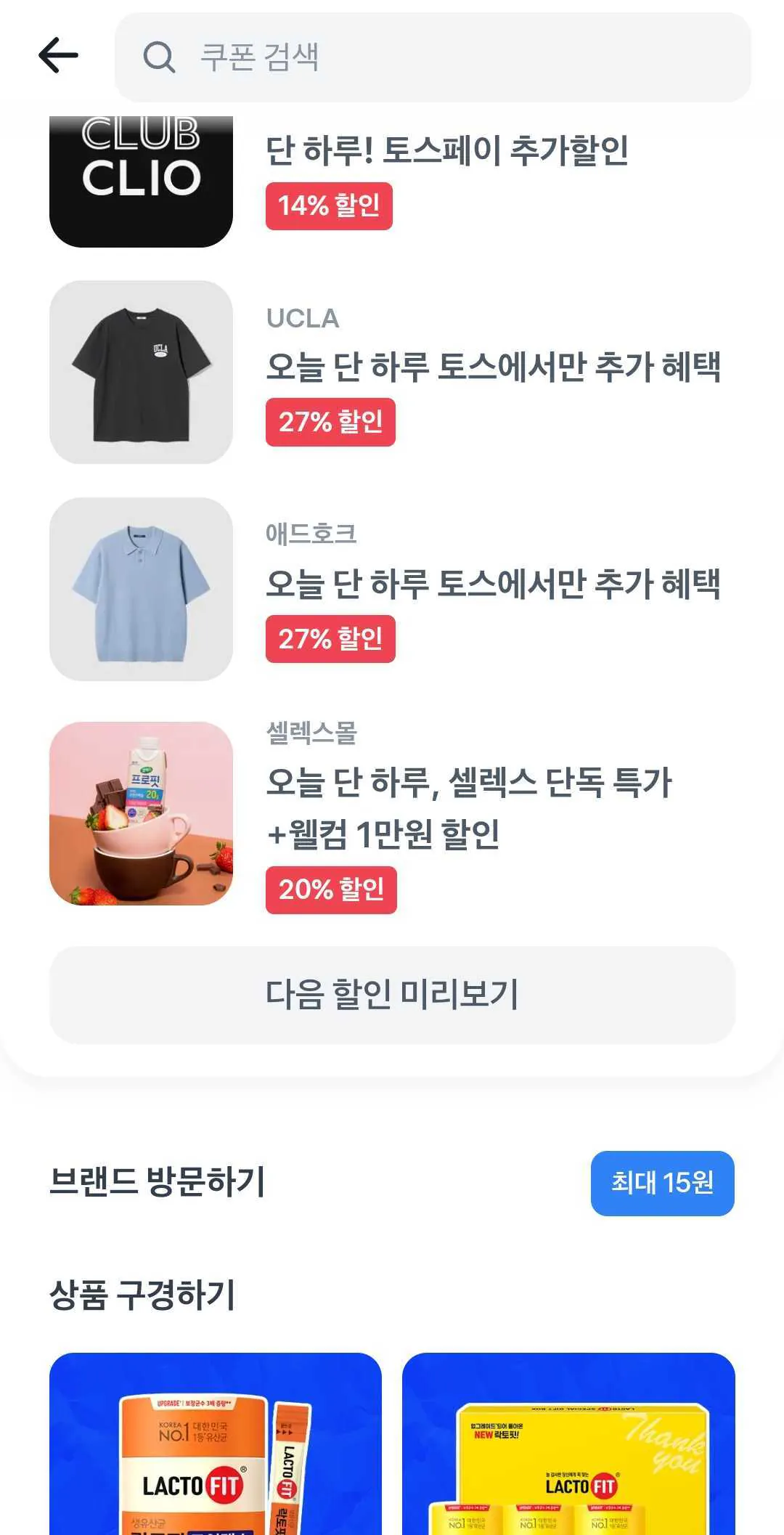Select the 애드호크 polo shirt image
784x1535 pixels.
click(x=142, y=590)
